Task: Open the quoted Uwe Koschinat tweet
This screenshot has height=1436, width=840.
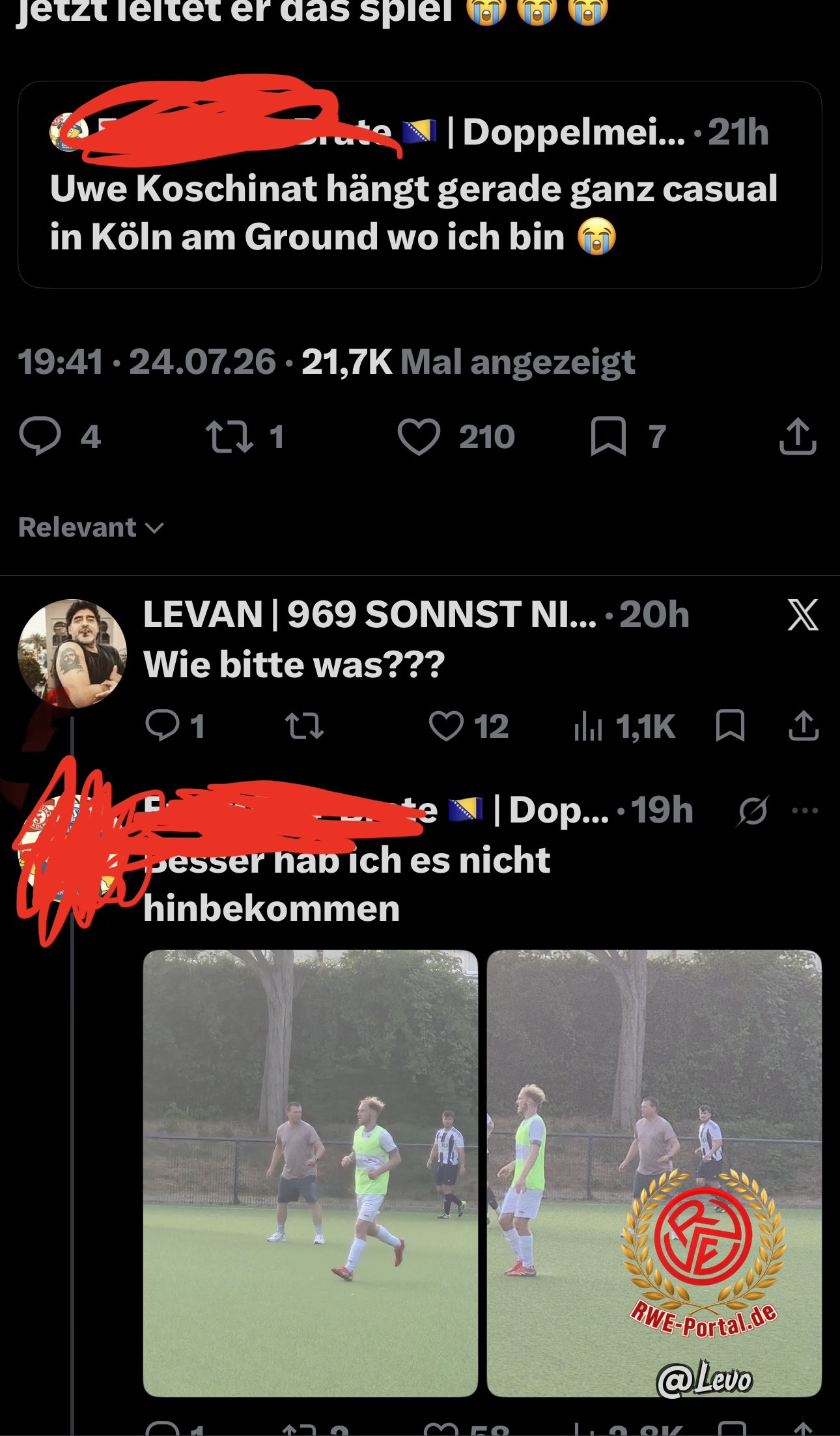Action: click(x=419, y=184)
